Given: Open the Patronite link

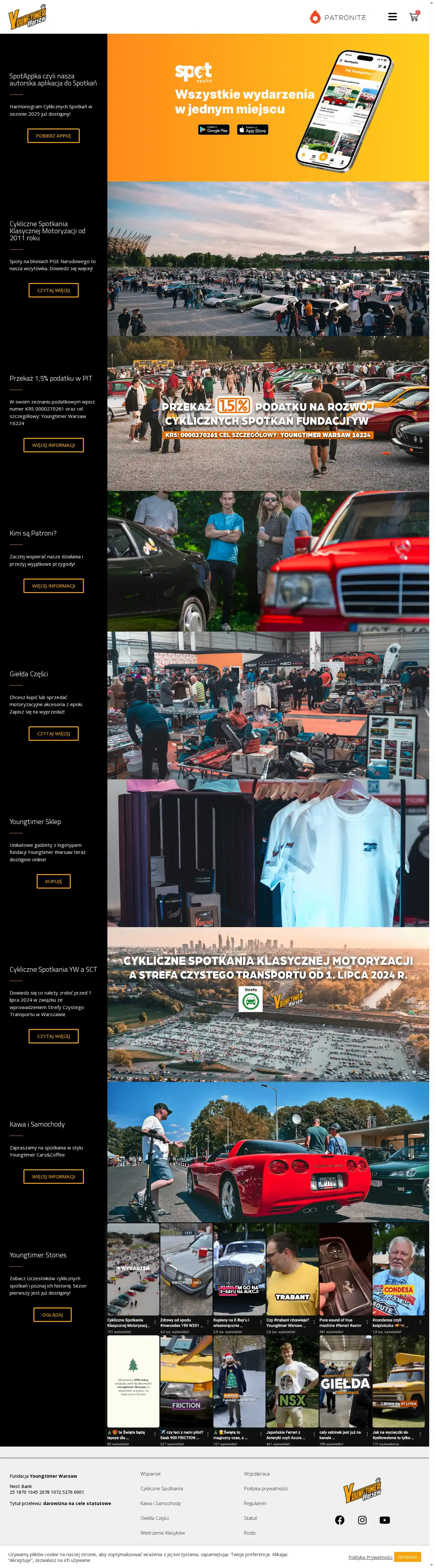Looking at the screenshot, I should coord(338,17).
